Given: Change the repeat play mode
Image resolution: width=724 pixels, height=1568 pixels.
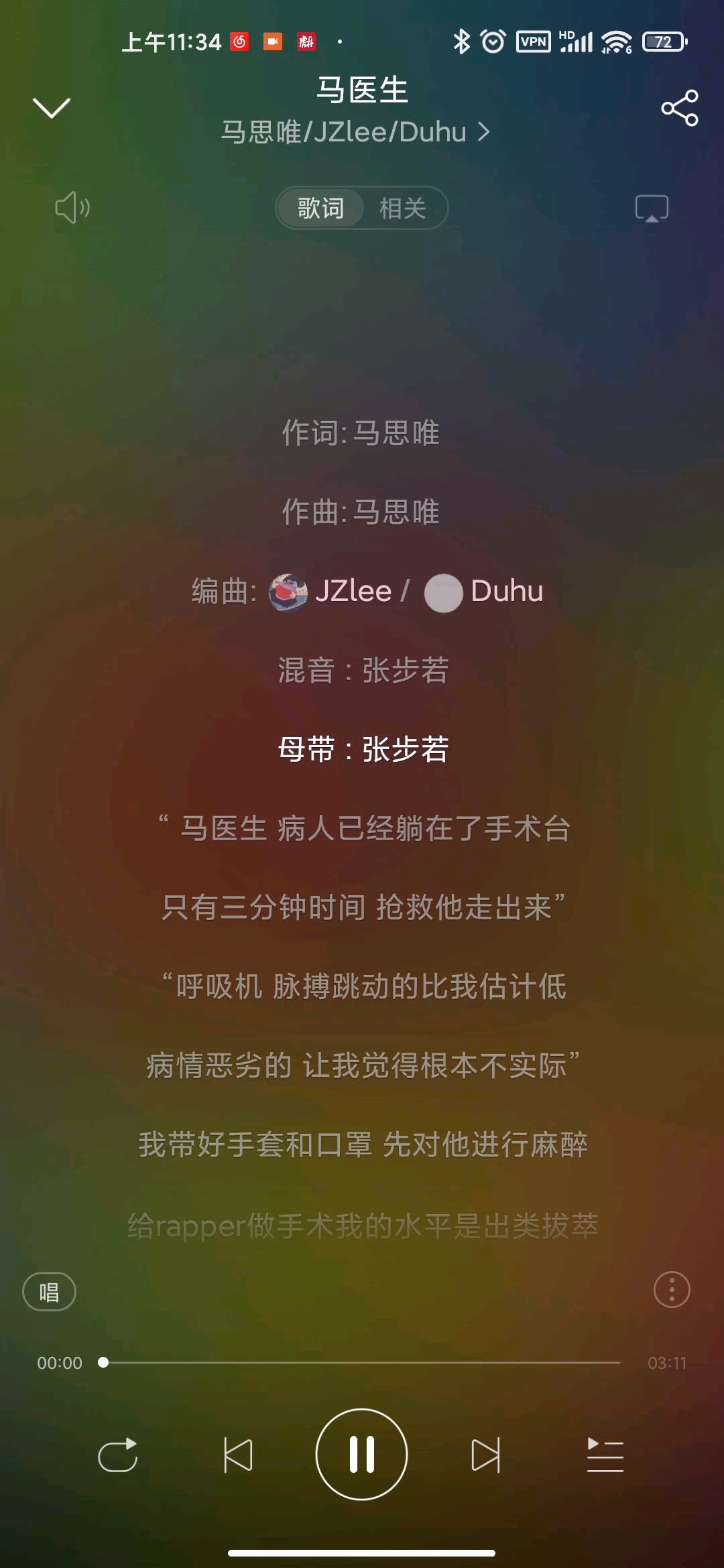Looking at the screenshot, I should [x=117, y=1455].
